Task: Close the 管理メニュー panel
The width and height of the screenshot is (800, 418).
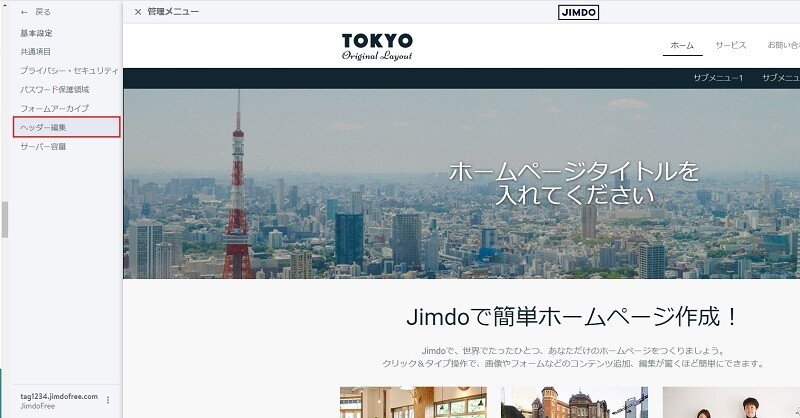Action: click(138, 12)
